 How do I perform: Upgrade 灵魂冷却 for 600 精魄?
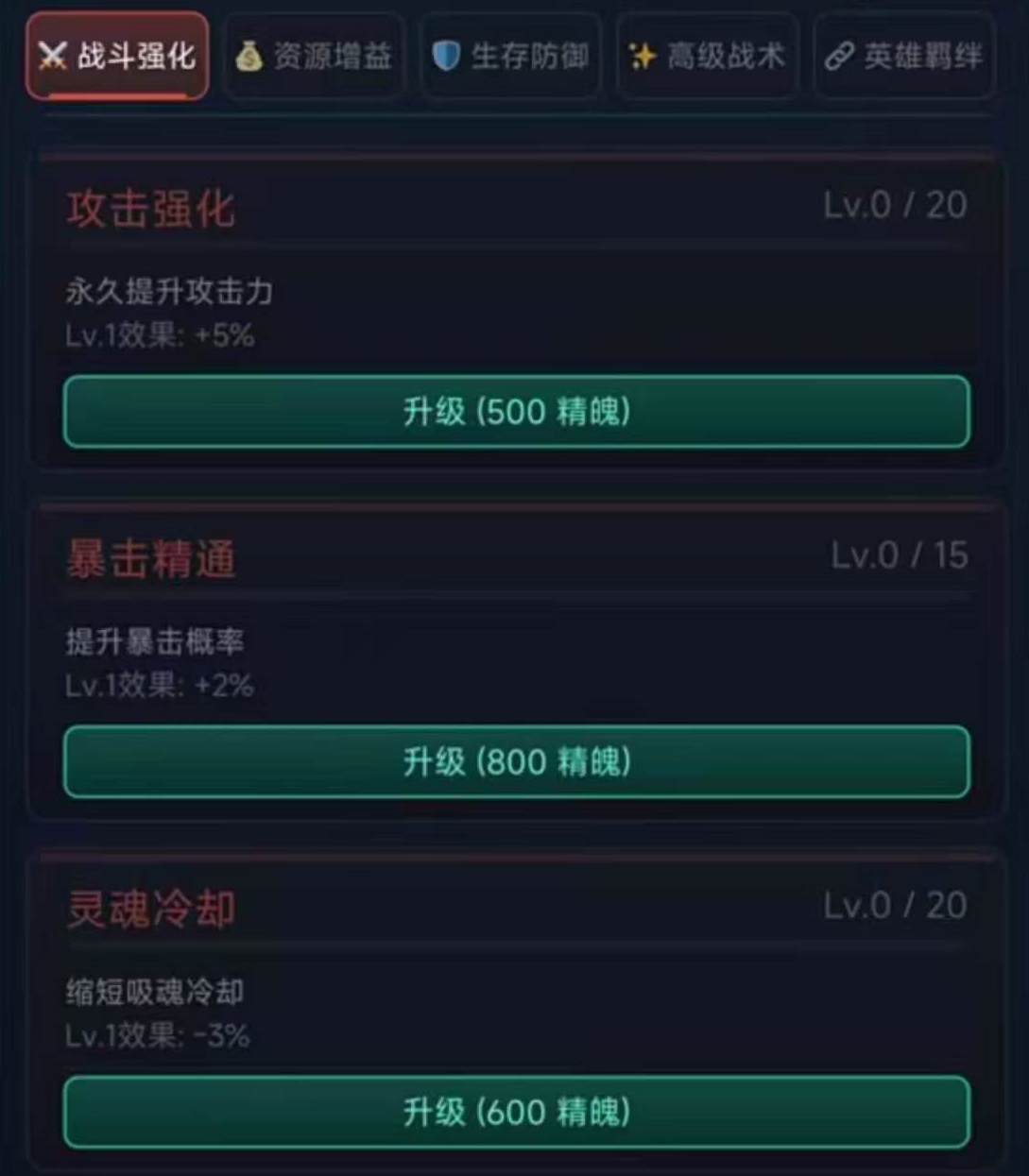click(516, 1112)
